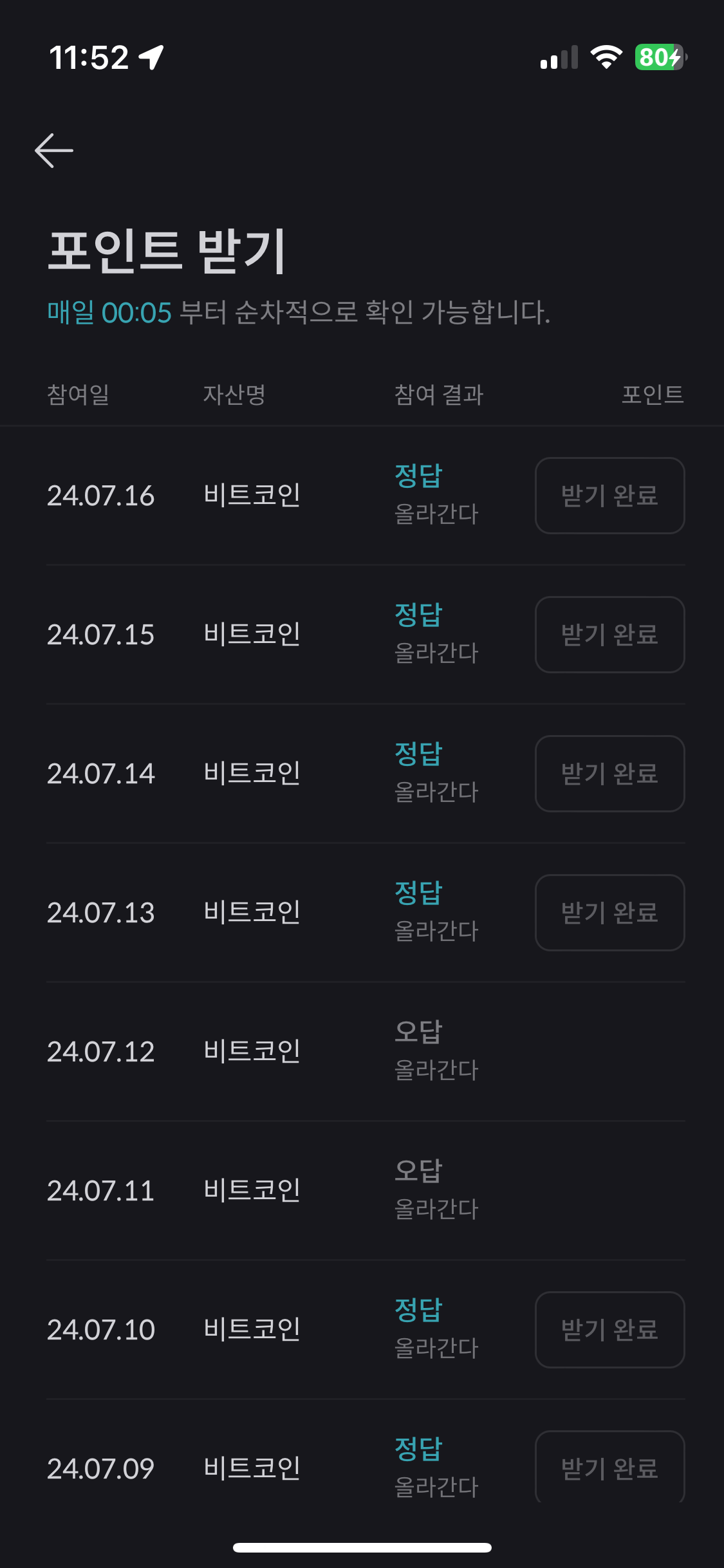Tap 받기 완료 button for 24.07.09
The height and width of the screenshot is (1568, 724).
coord(609,1468)
